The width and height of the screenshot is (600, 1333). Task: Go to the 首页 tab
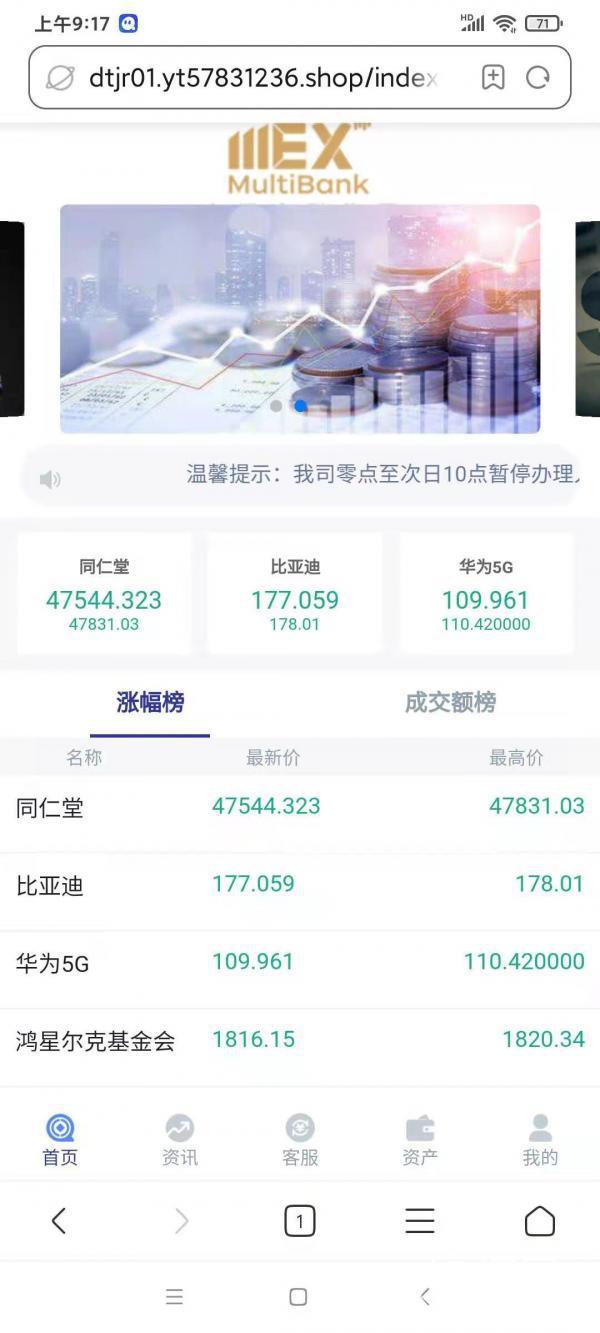tap(60, 1140)
